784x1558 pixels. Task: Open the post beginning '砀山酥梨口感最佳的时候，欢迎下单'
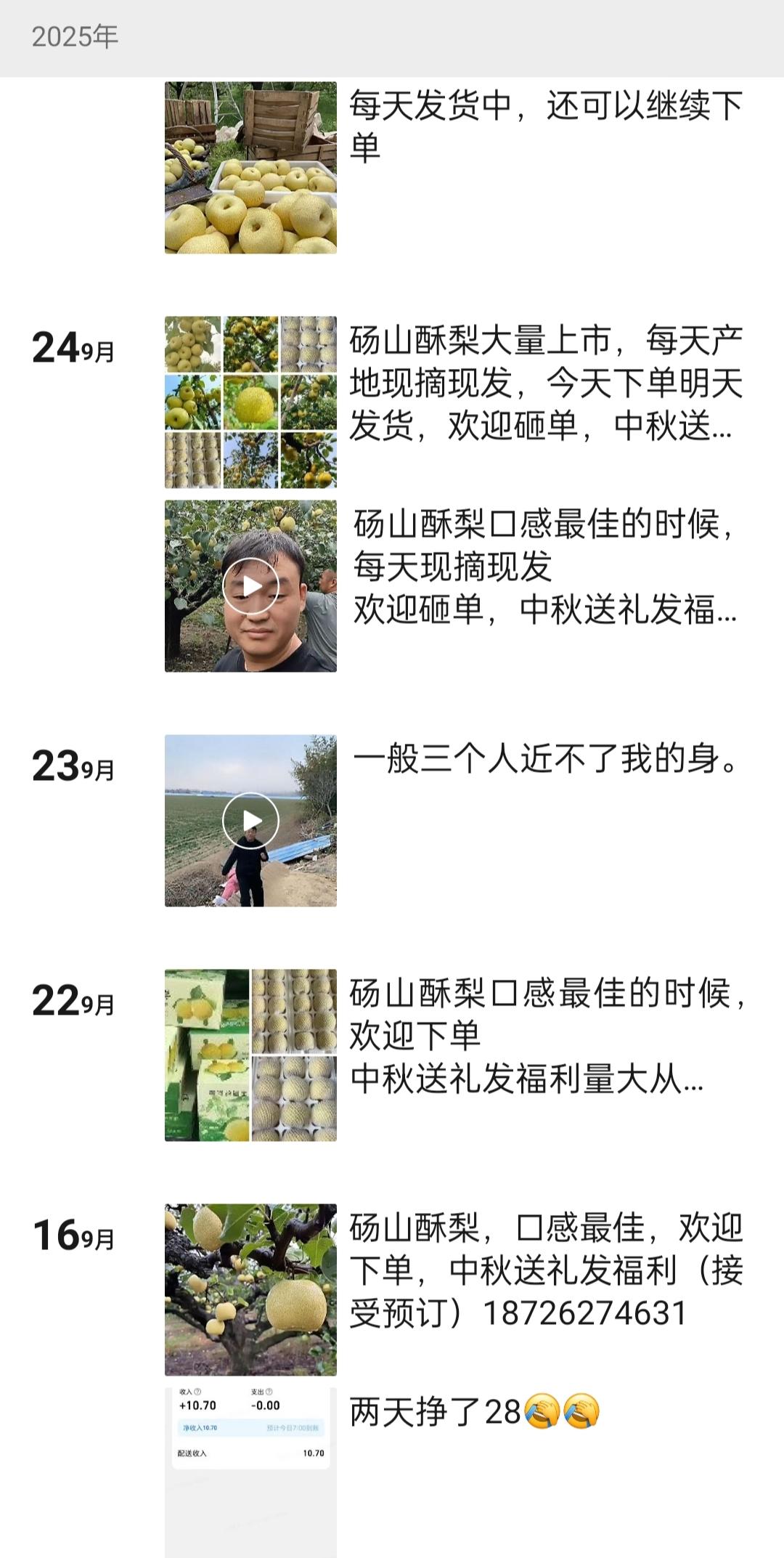coord(544,1036)
